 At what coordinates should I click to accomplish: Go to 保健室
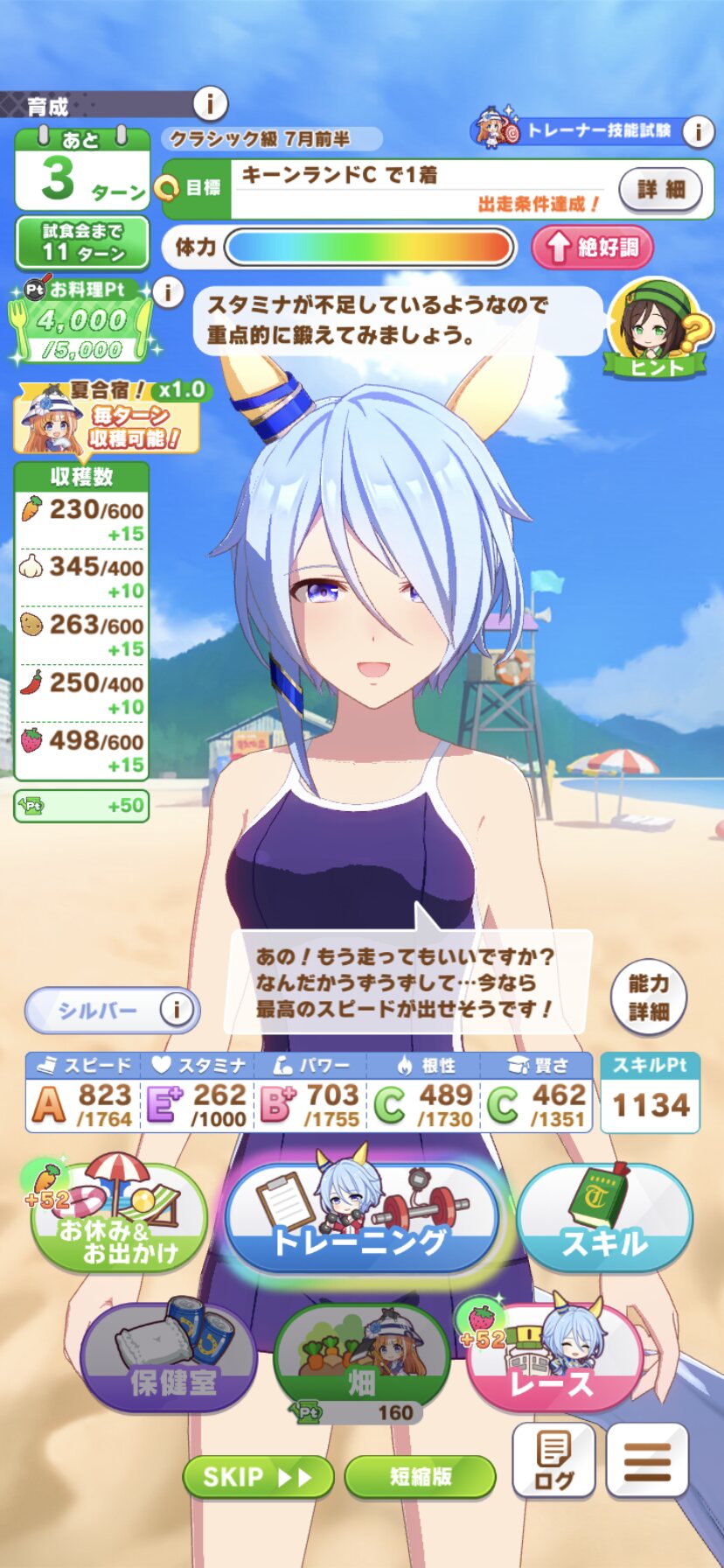(x=170, y=1356)
